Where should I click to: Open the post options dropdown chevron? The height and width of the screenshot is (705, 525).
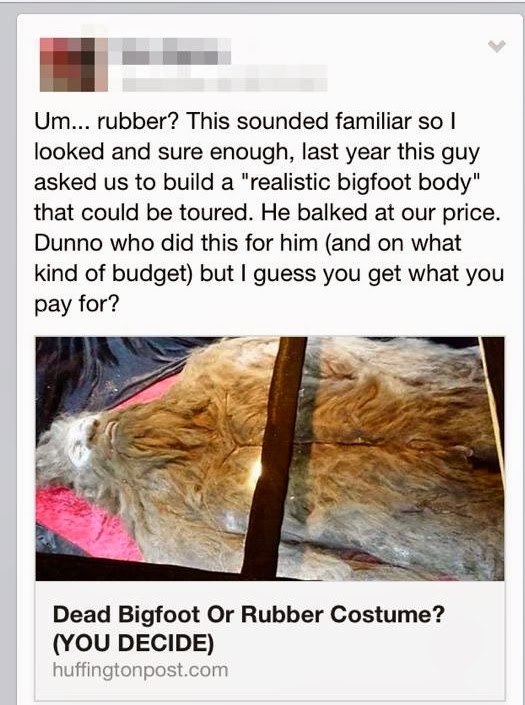tap(497, 46)
